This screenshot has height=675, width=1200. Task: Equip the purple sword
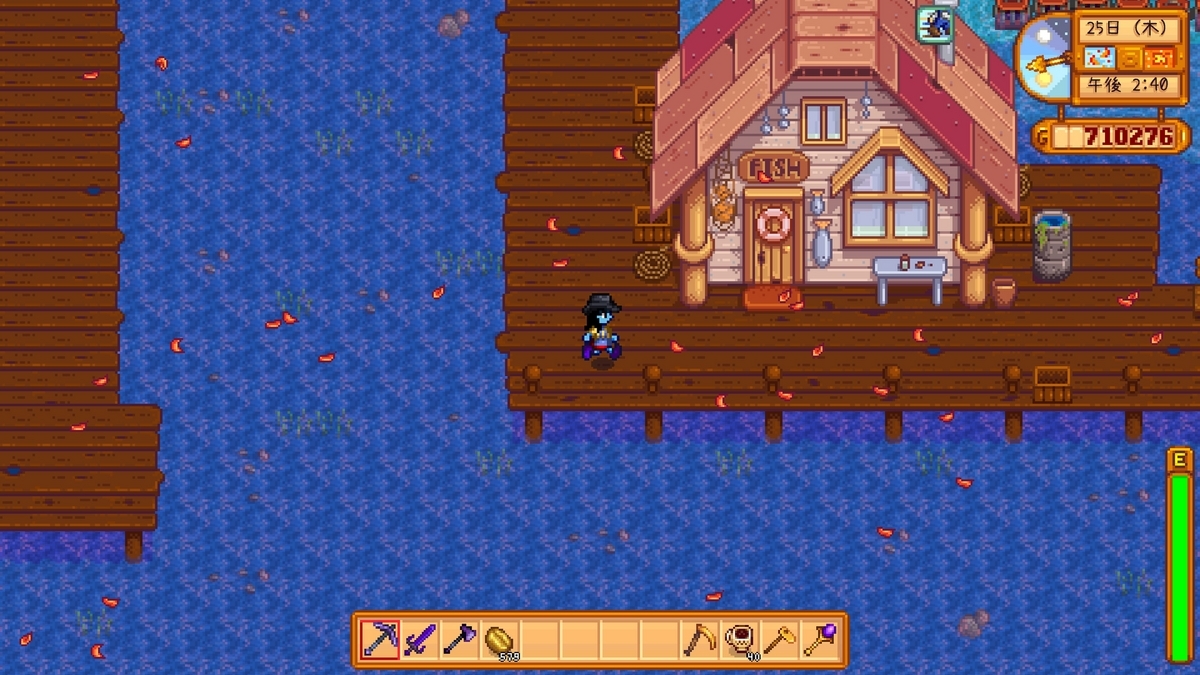click(420, 639)
